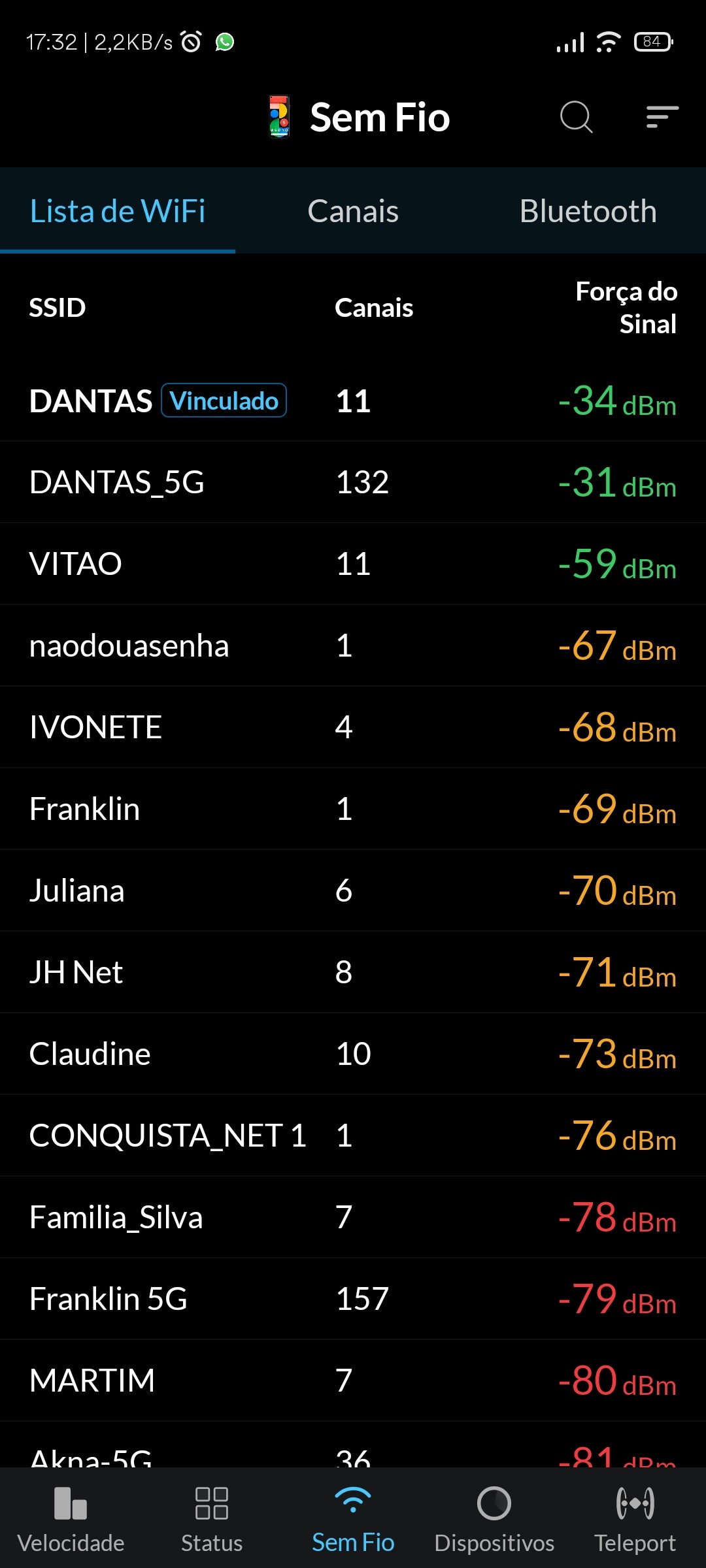Open the sort and filter icon
The image size is (706, 1568).
click(x=662, y=117)
